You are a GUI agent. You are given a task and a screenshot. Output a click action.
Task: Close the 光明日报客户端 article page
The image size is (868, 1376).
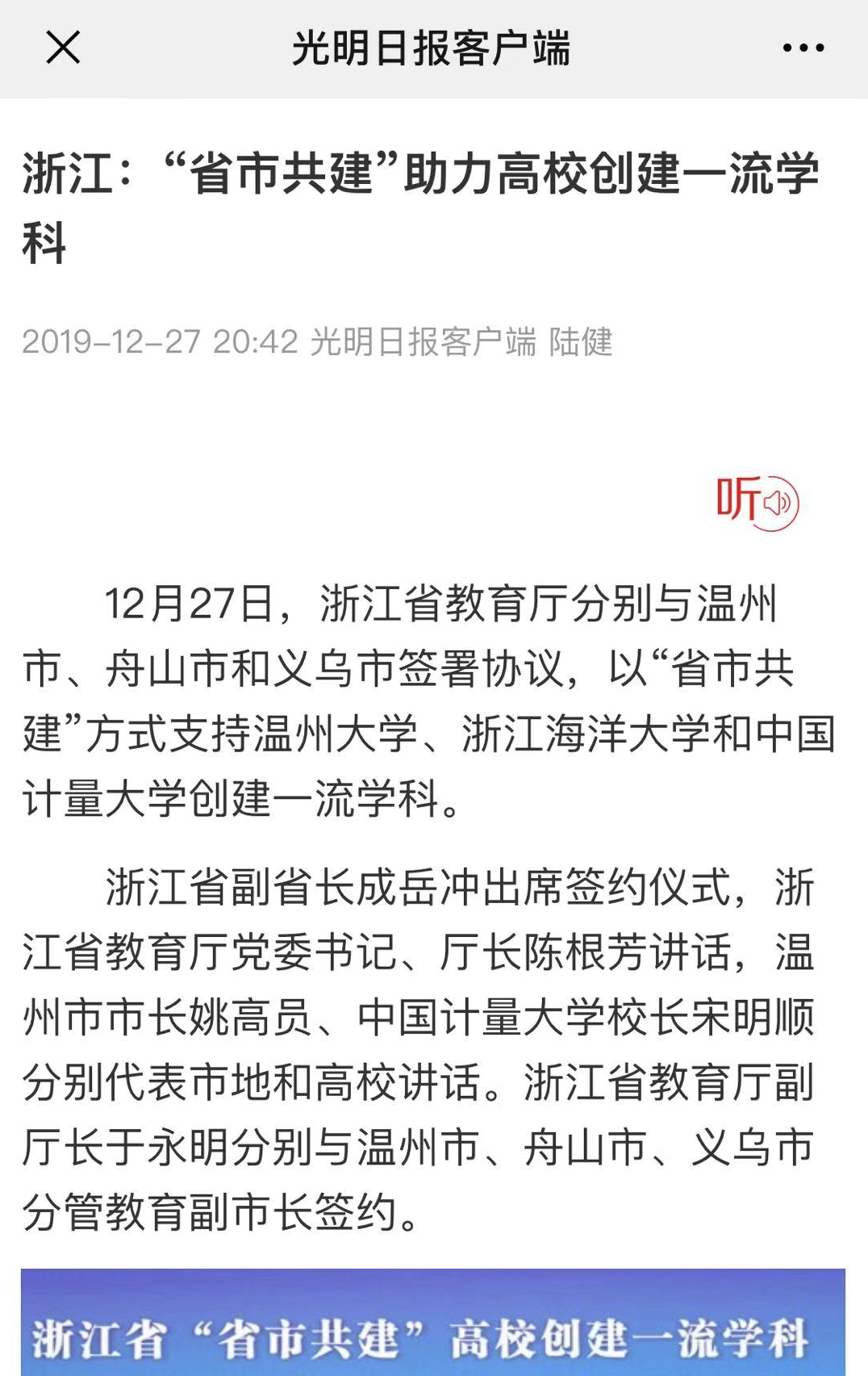[63, 47]
